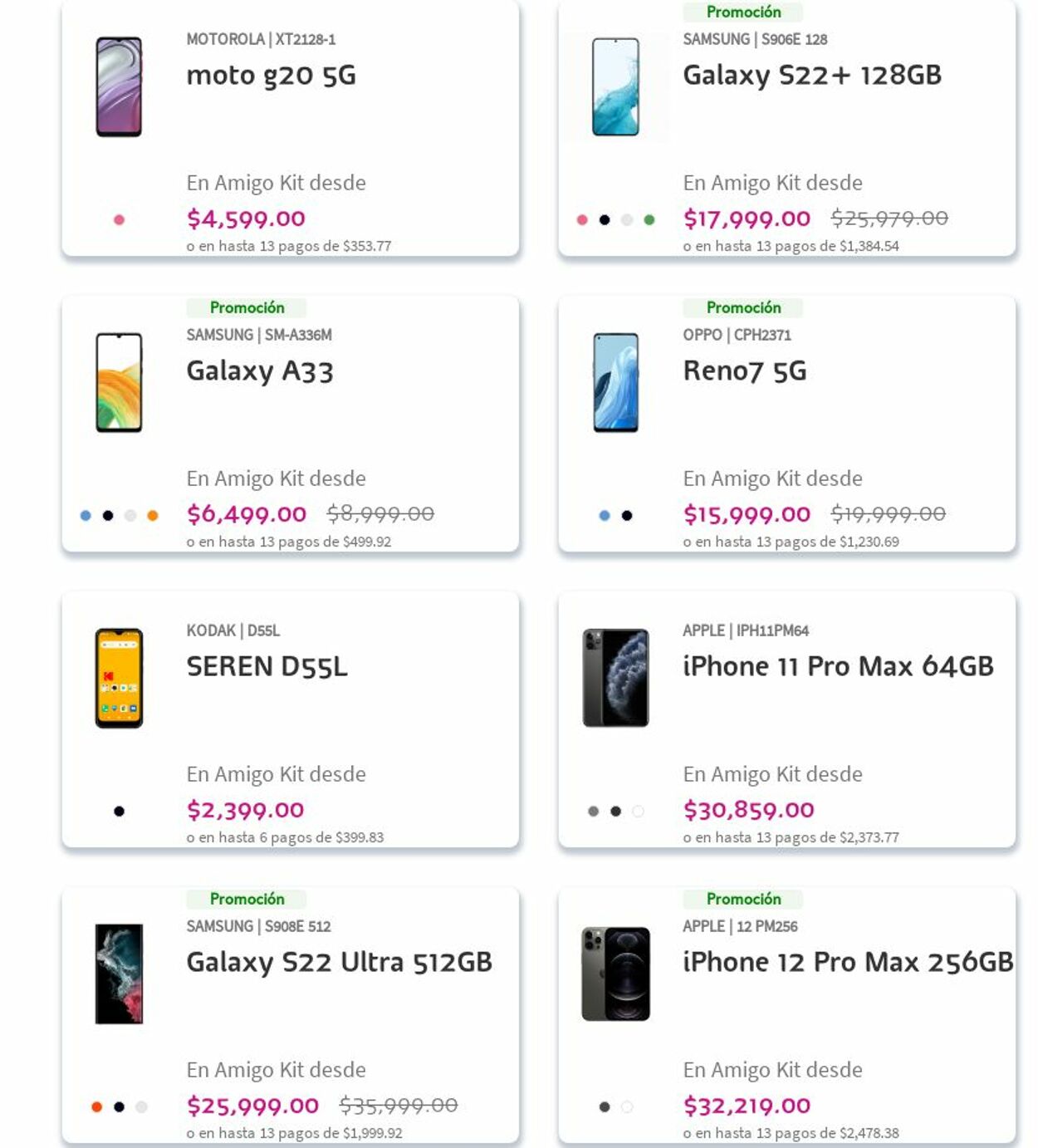Select the OPPO Reno7 5G card
This screenshot has height=1148, width=1038.
click(x=744, y=371)
